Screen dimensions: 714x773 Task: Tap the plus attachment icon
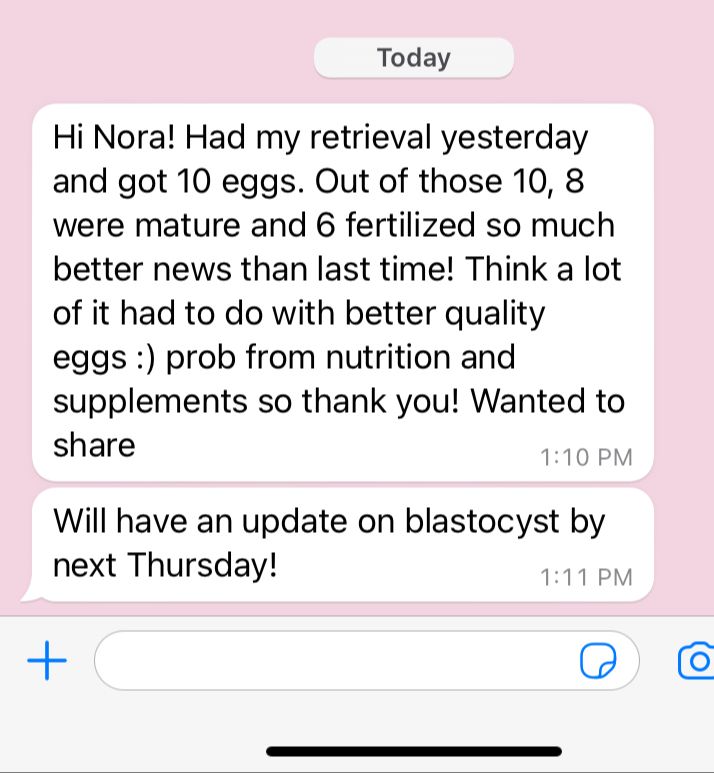click(x=46, y=661)
